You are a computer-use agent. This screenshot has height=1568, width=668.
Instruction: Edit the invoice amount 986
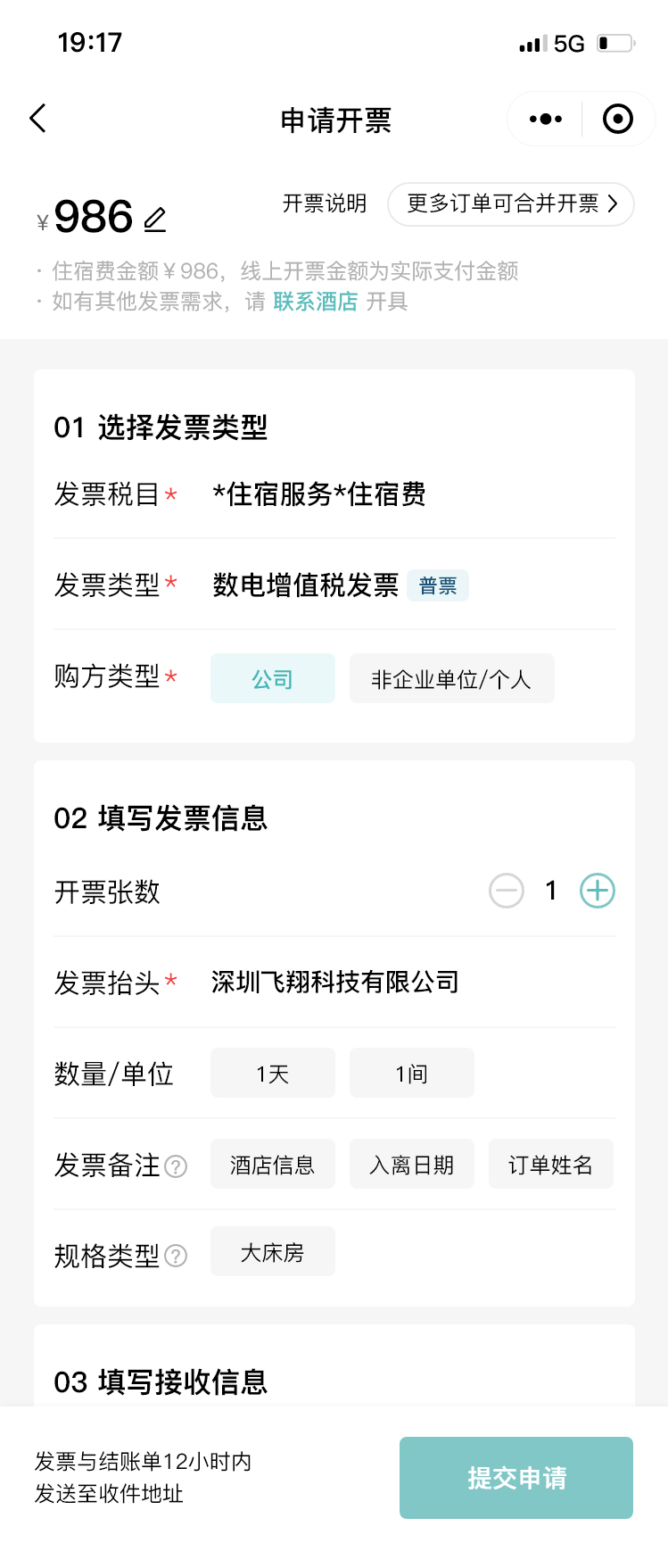[155, 219]
